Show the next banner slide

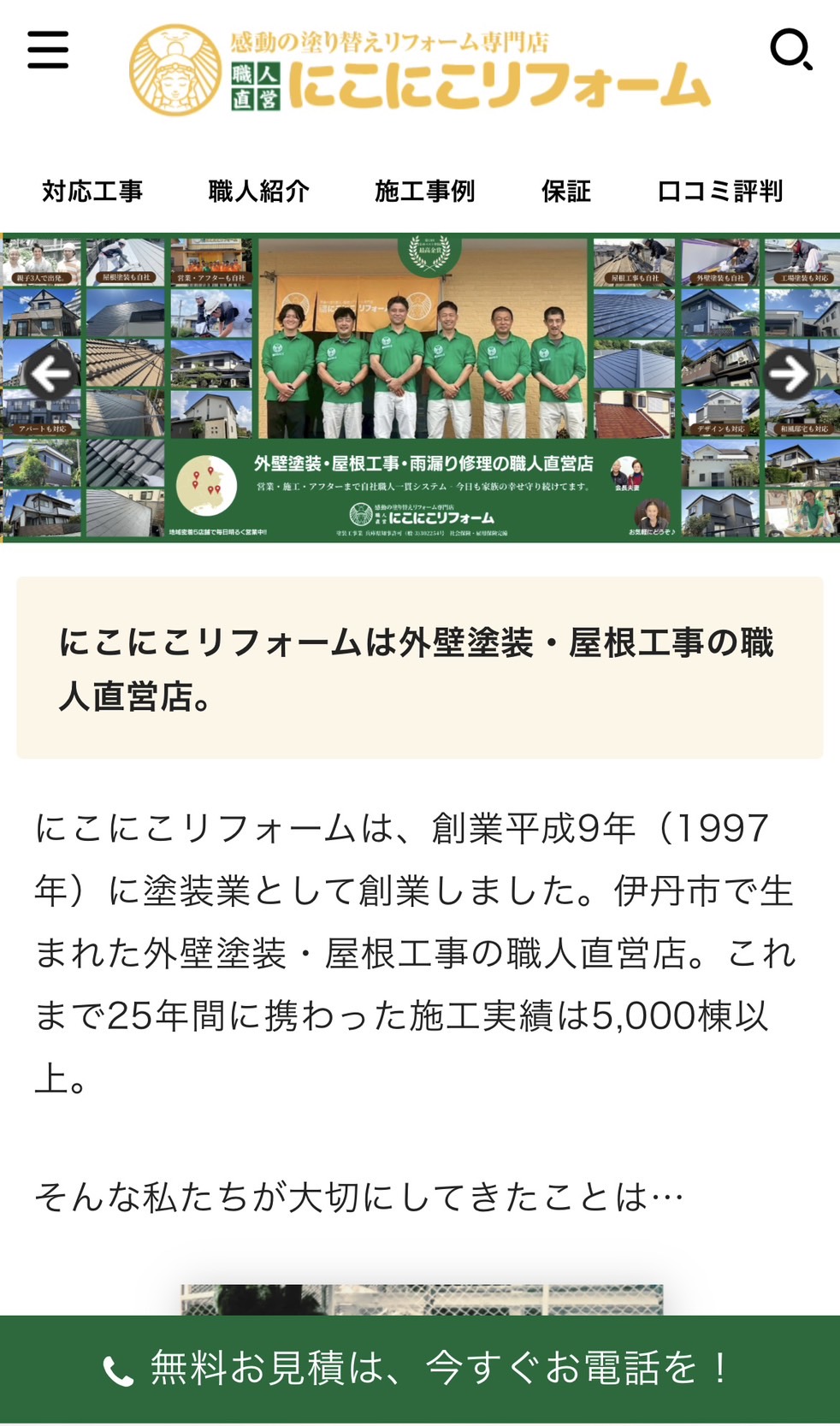point(788,373)
